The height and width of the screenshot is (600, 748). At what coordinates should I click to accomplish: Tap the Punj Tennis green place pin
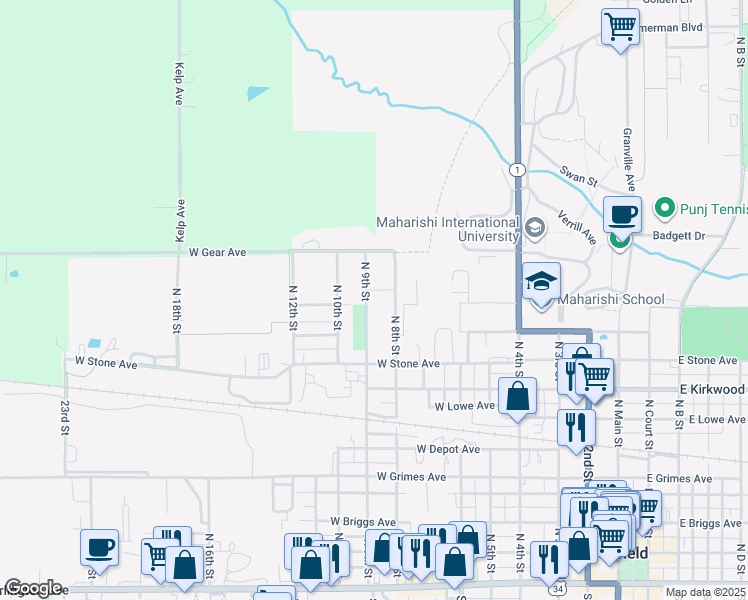coord(665,208)
